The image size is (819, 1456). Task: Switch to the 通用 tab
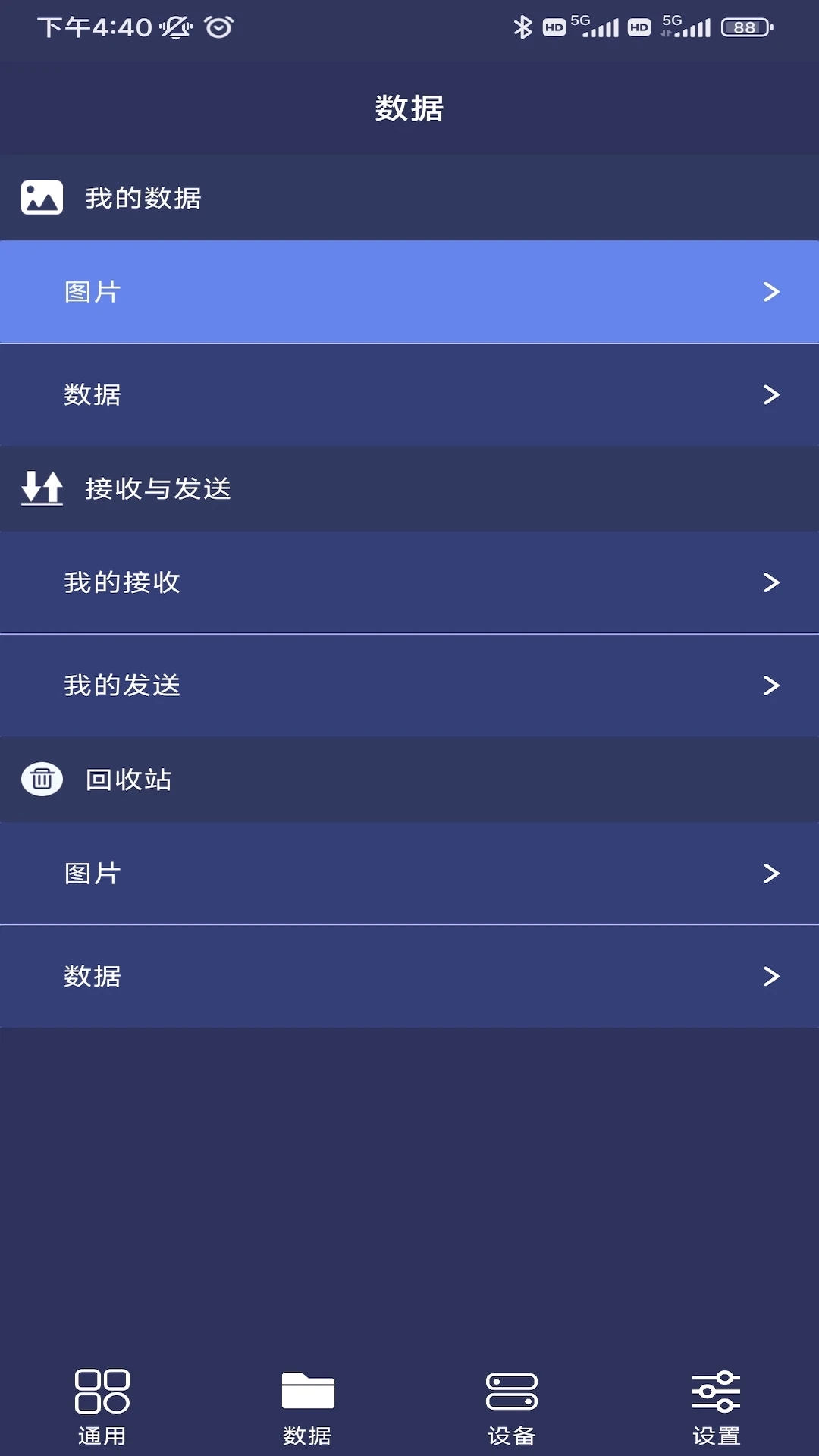coord(102,1407)
